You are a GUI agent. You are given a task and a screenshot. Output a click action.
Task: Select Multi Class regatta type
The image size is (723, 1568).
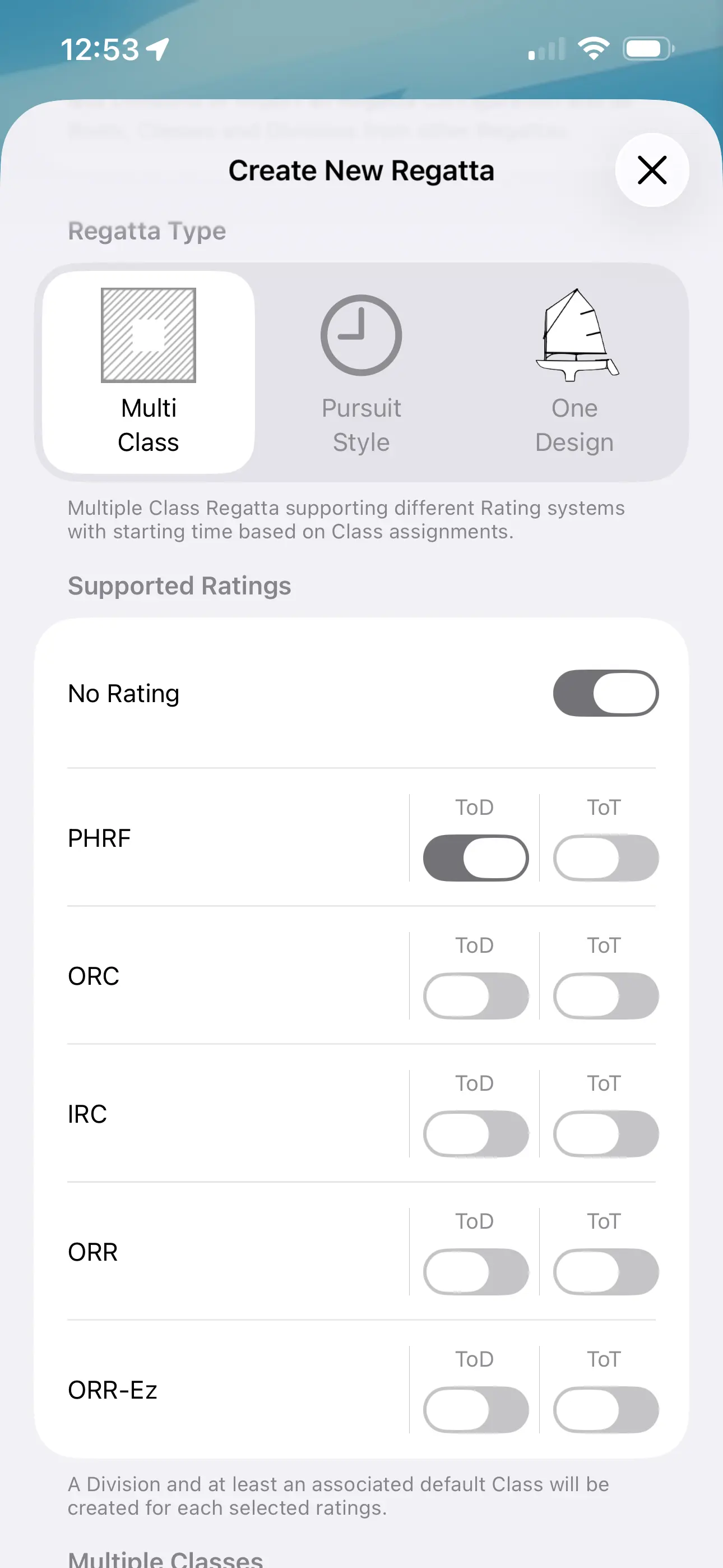point(149,372)
